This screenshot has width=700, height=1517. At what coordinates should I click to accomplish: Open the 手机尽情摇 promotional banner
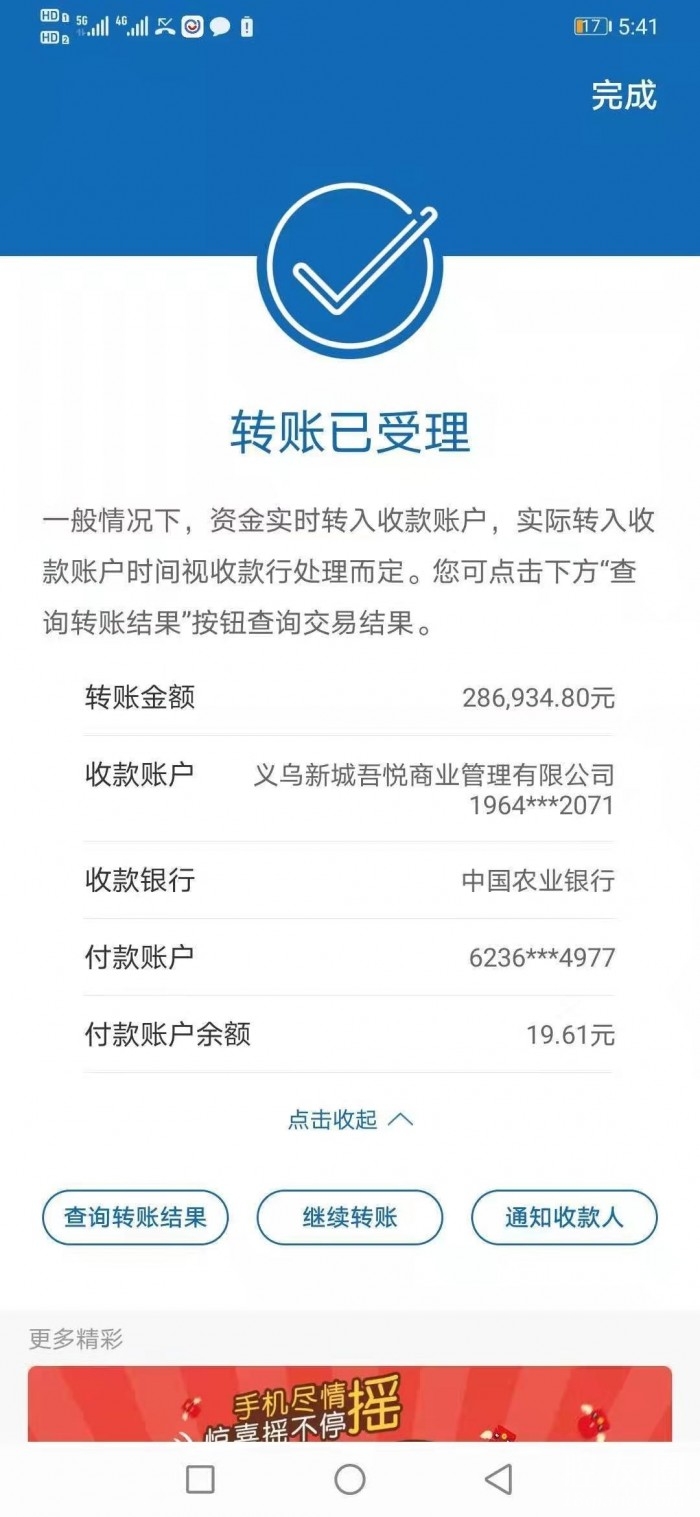pyautogui.click(x=350, y=1403)
